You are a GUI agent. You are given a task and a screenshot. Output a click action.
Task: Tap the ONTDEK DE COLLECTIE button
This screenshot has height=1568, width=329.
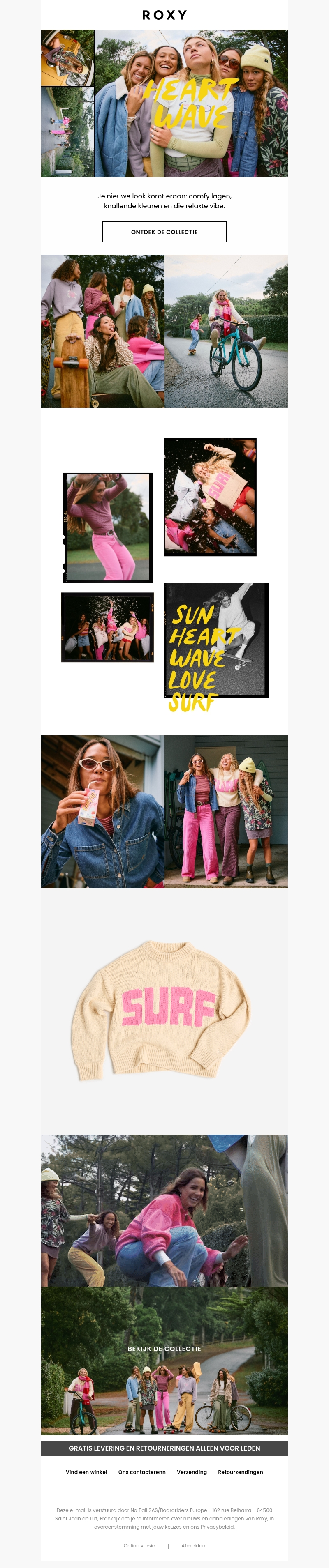pos(164,232)
